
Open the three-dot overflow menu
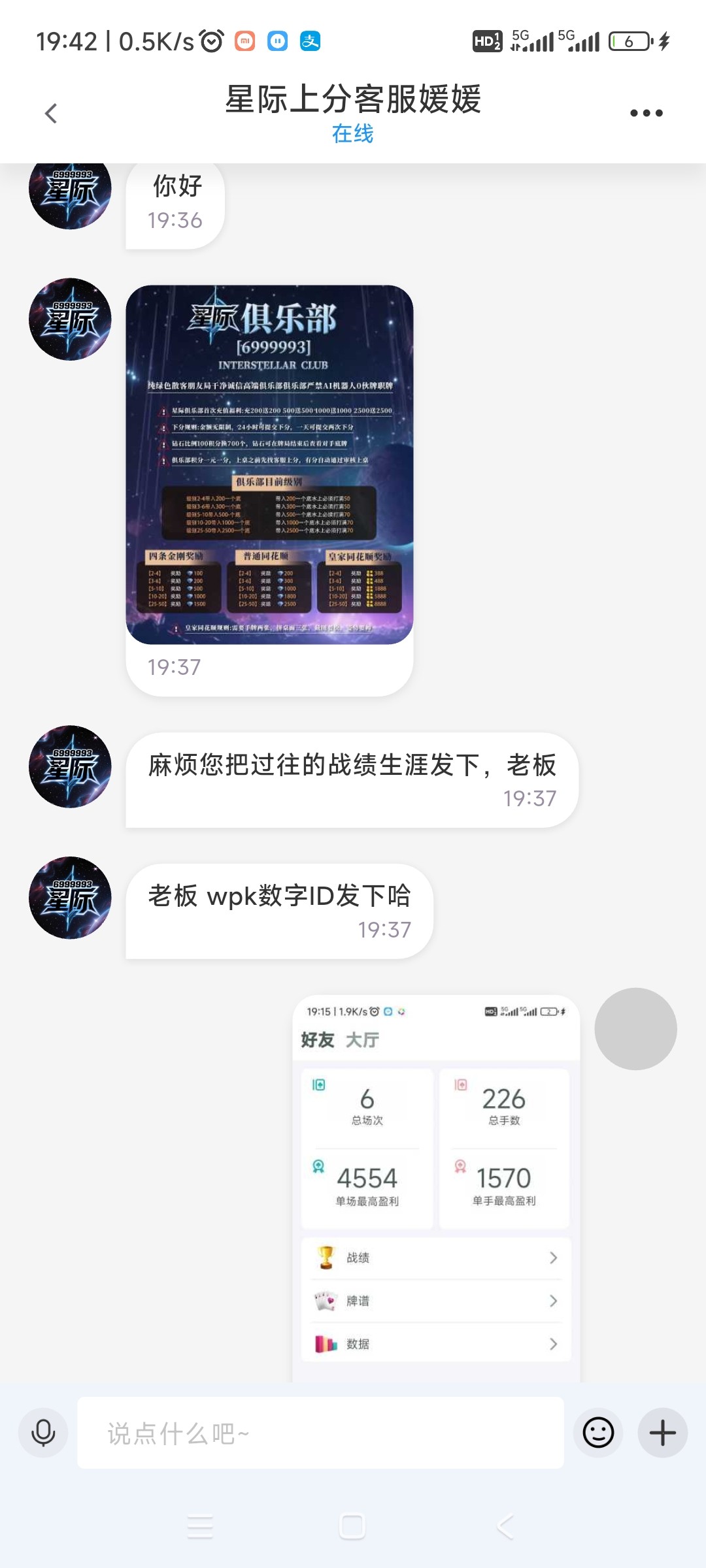point(646,113)
